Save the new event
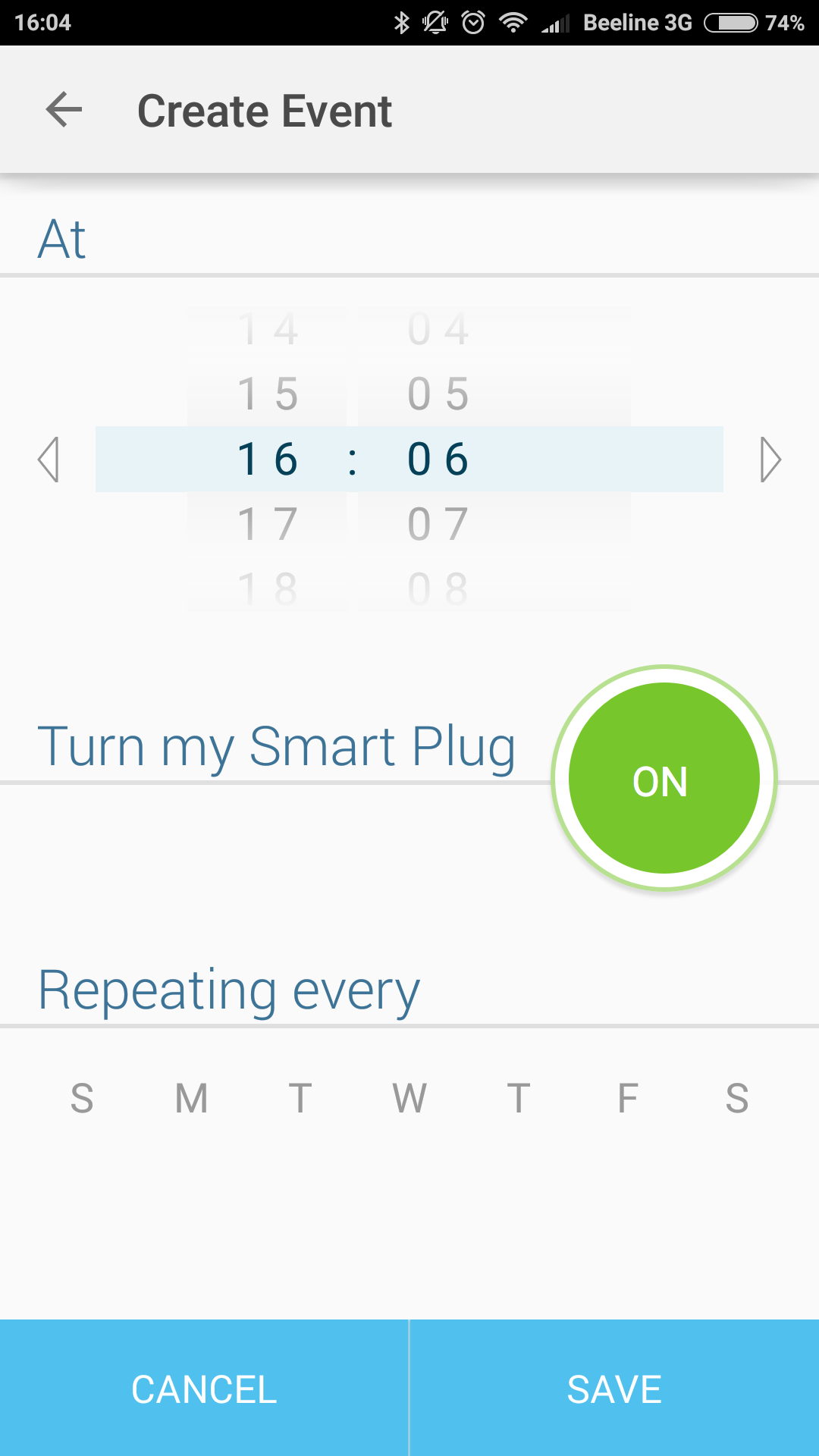Image resolution: width=819 pixels, height=1456 pixels. (615, 1388)
